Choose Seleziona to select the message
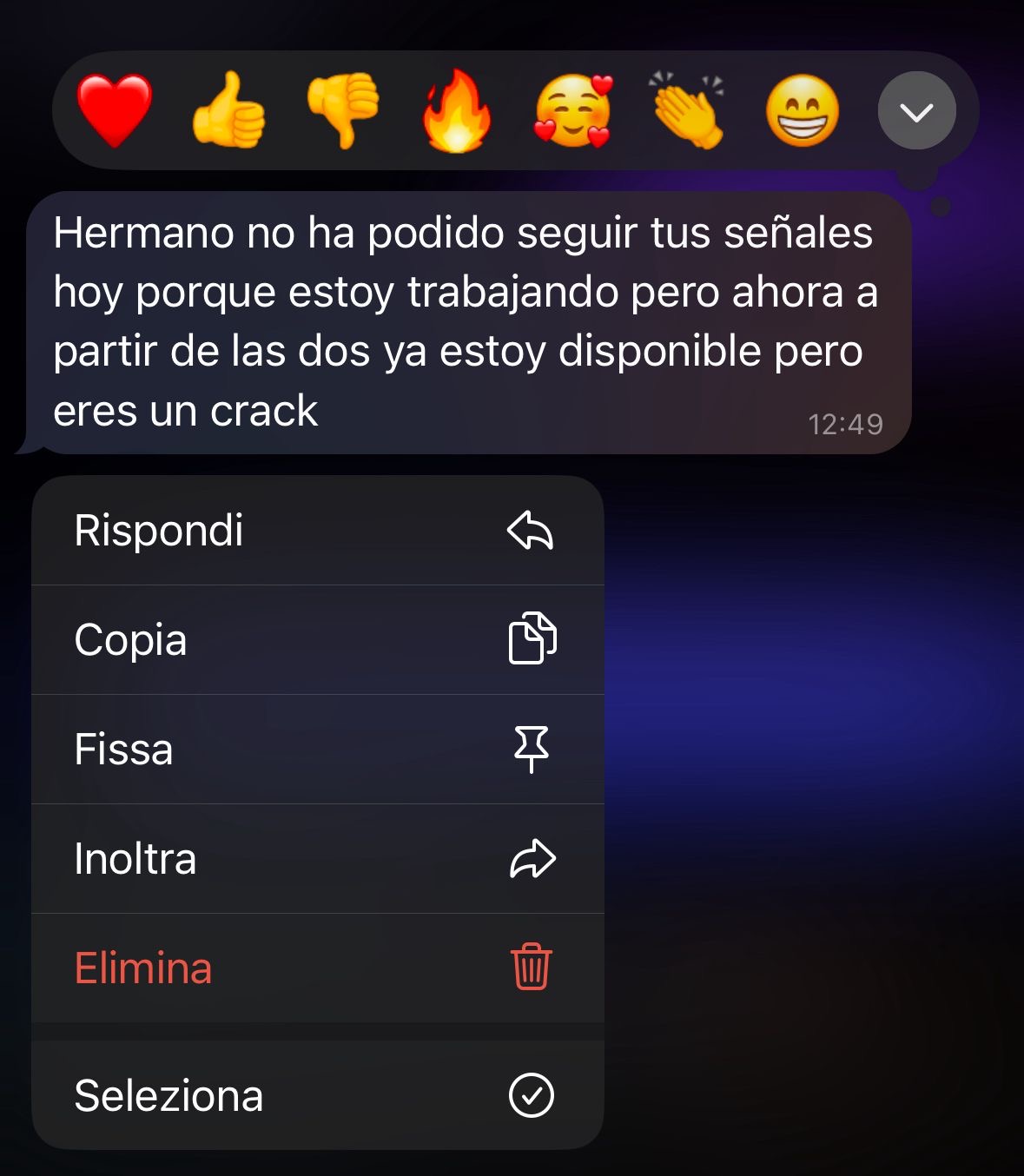Screen dimensions: 1024x1176 pyautogui.click(x=317, y=1094)
